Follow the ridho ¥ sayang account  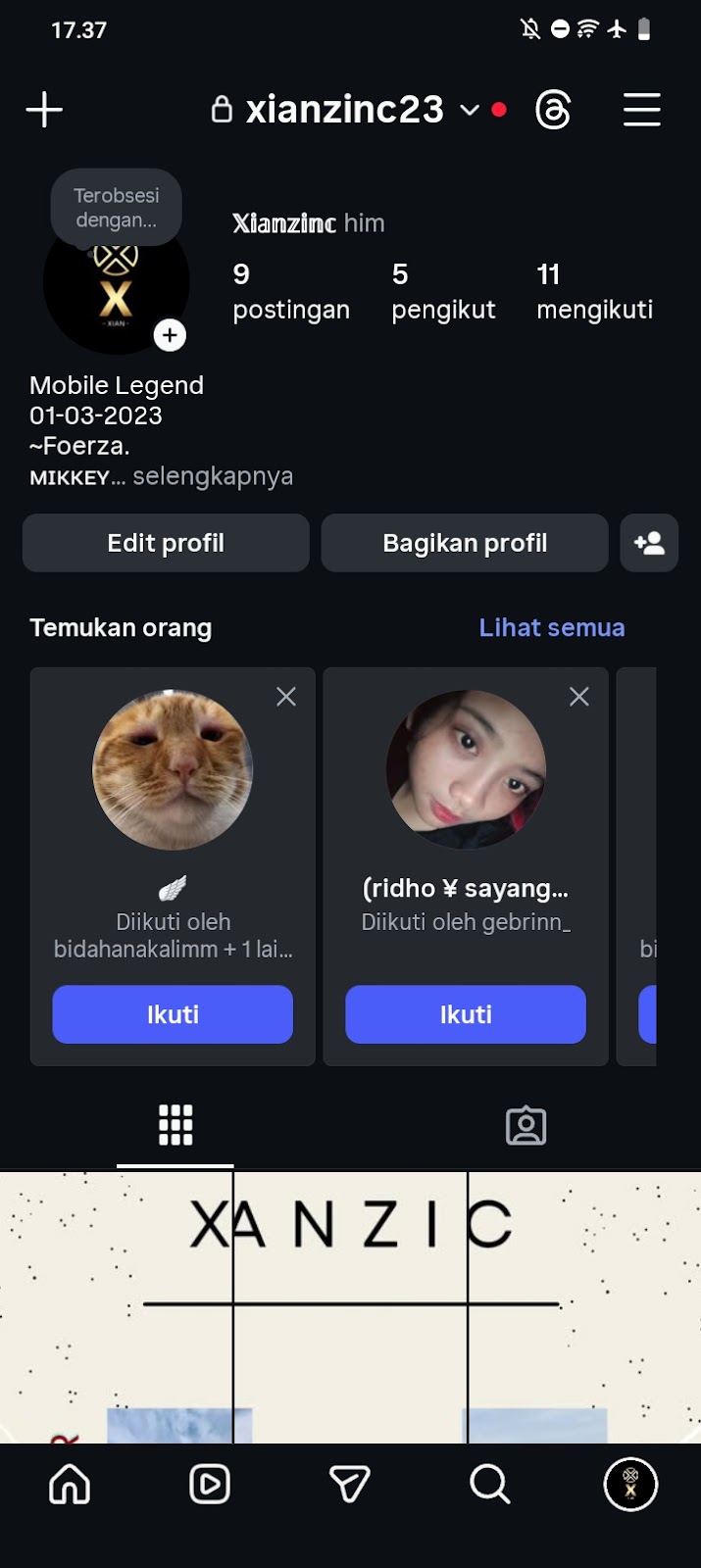click(466, 1014)
